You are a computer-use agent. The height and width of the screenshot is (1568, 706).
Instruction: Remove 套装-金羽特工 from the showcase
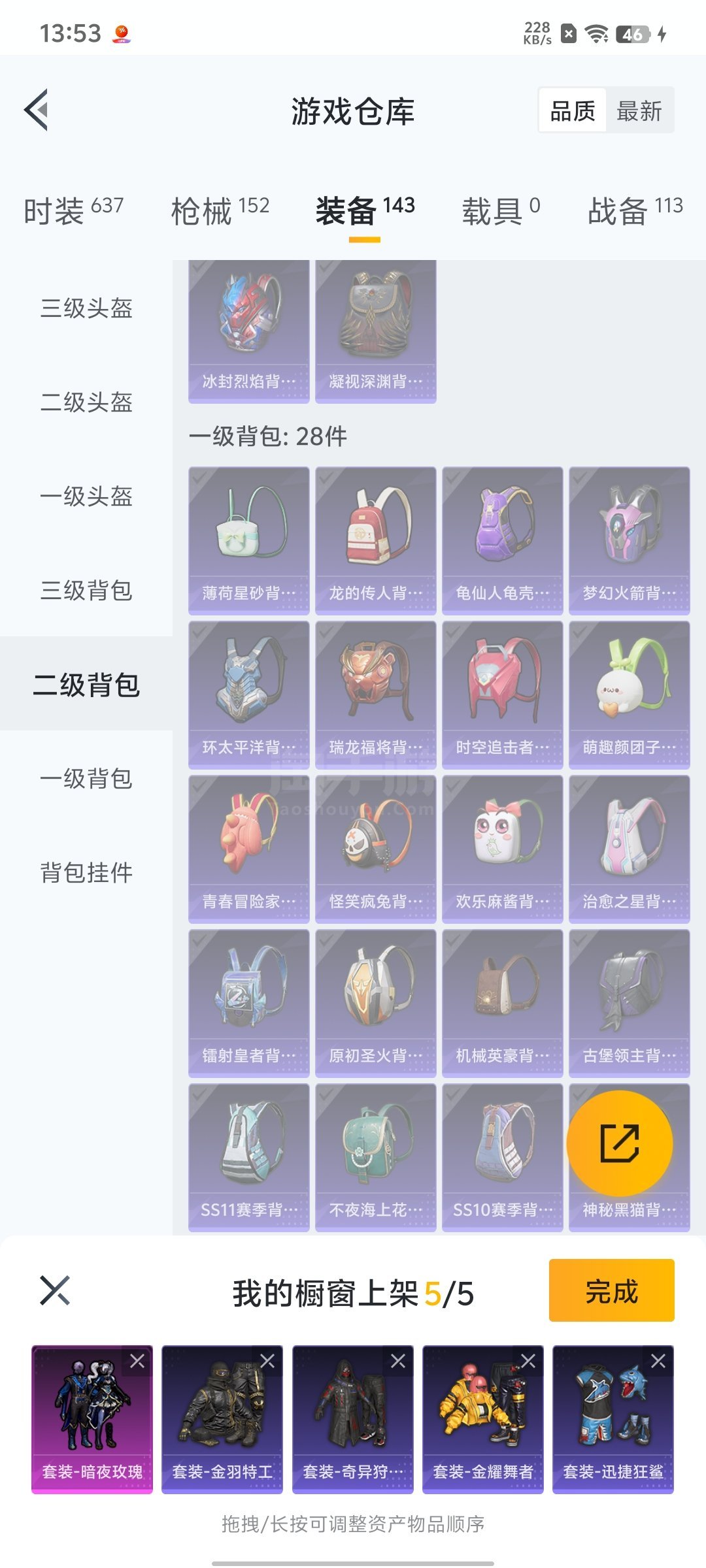click(x=267, y=1361)
